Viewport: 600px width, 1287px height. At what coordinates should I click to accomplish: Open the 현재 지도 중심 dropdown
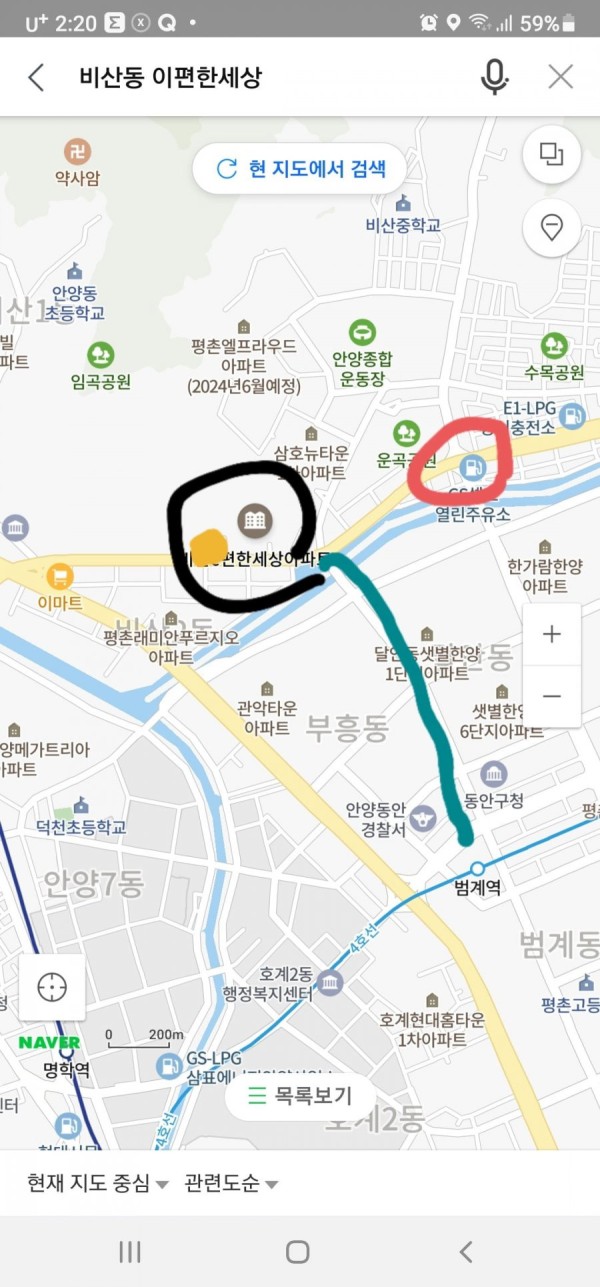click(97, 1184)
